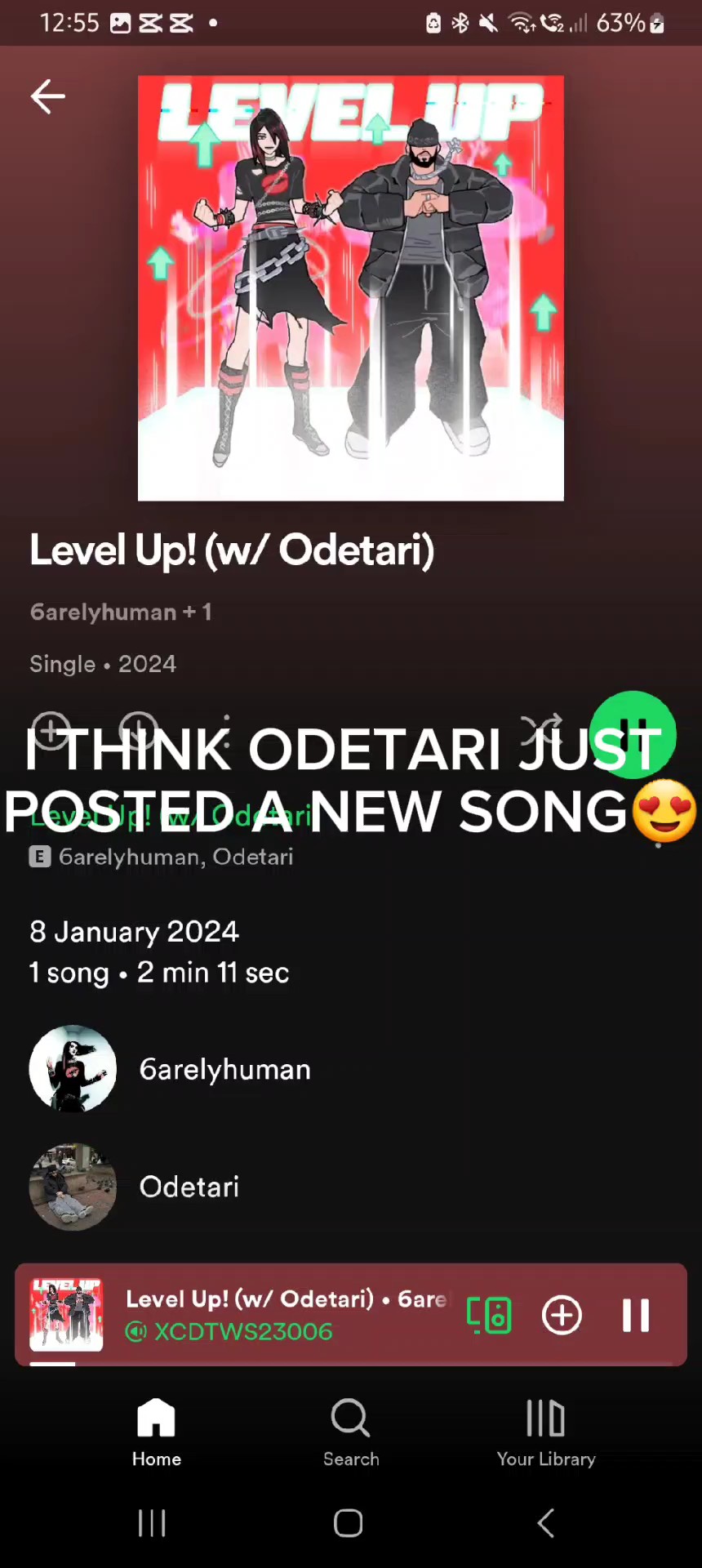
Task: Open the Your Library tab
Action: (x=546, y=1432)
